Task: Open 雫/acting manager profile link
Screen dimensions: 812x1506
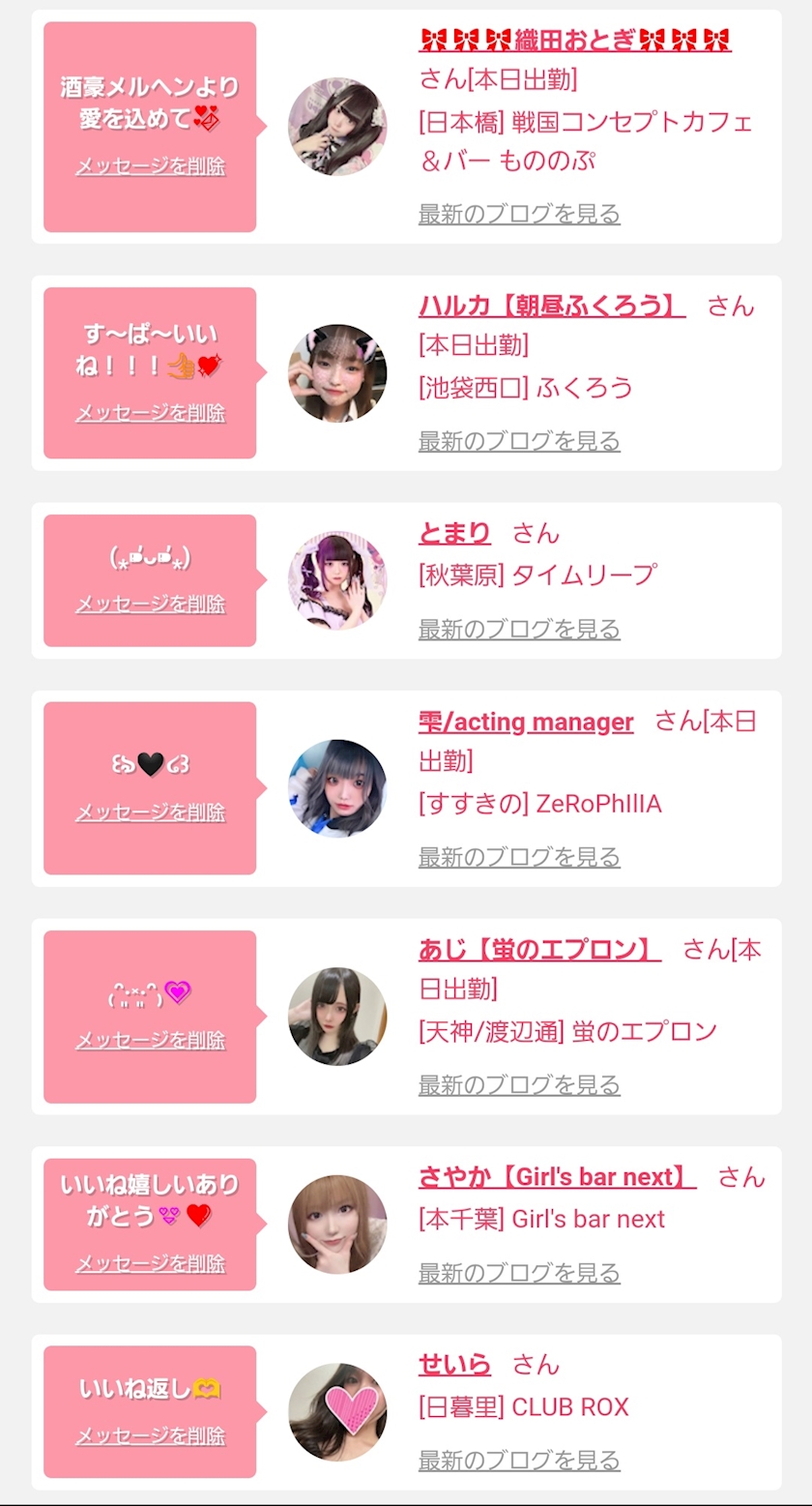Action: (x=526, y=722)
